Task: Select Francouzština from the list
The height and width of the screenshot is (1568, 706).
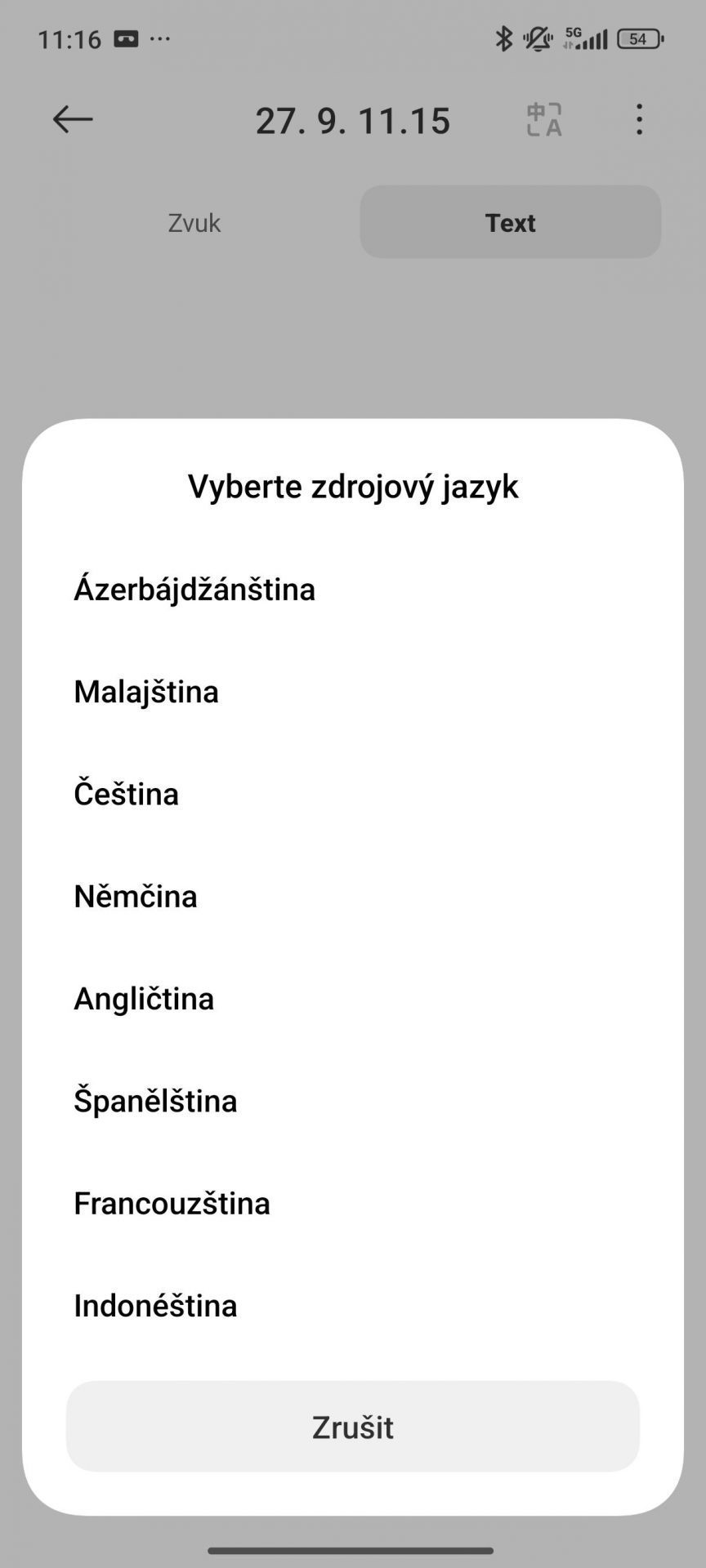Action: [353, 1203]
